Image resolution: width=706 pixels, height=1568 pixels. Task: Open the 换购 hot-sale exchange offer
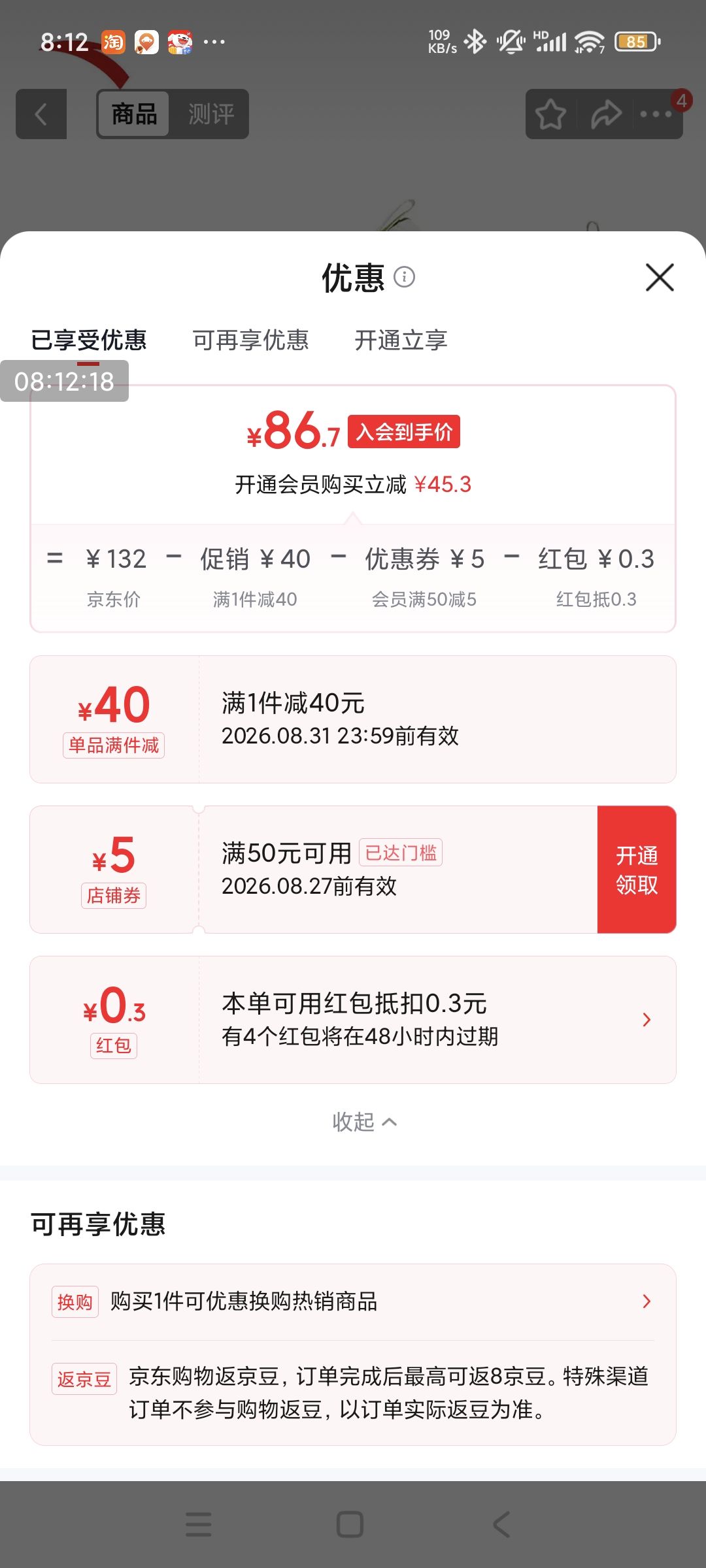353,1301
